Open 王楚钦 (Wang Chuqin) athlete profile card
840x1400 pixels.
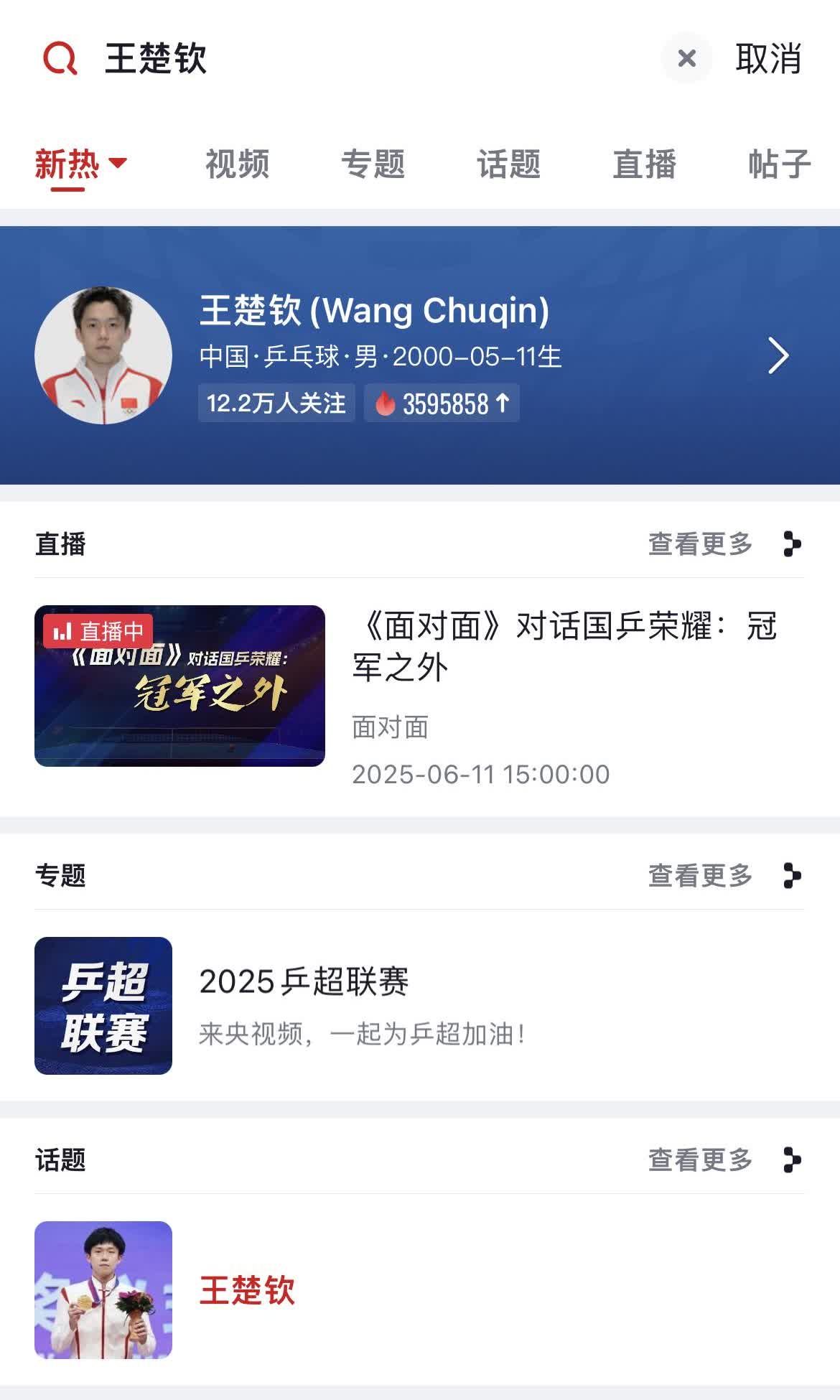[x=420, y=355]
